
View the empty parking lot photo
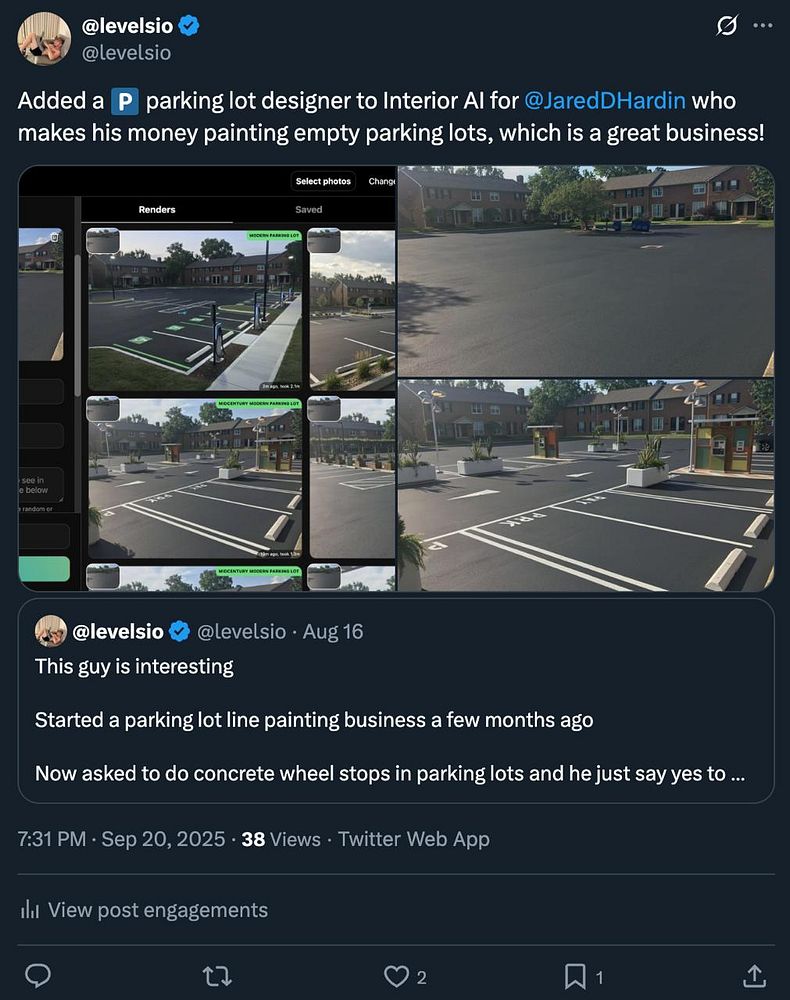tap(586, 271)
